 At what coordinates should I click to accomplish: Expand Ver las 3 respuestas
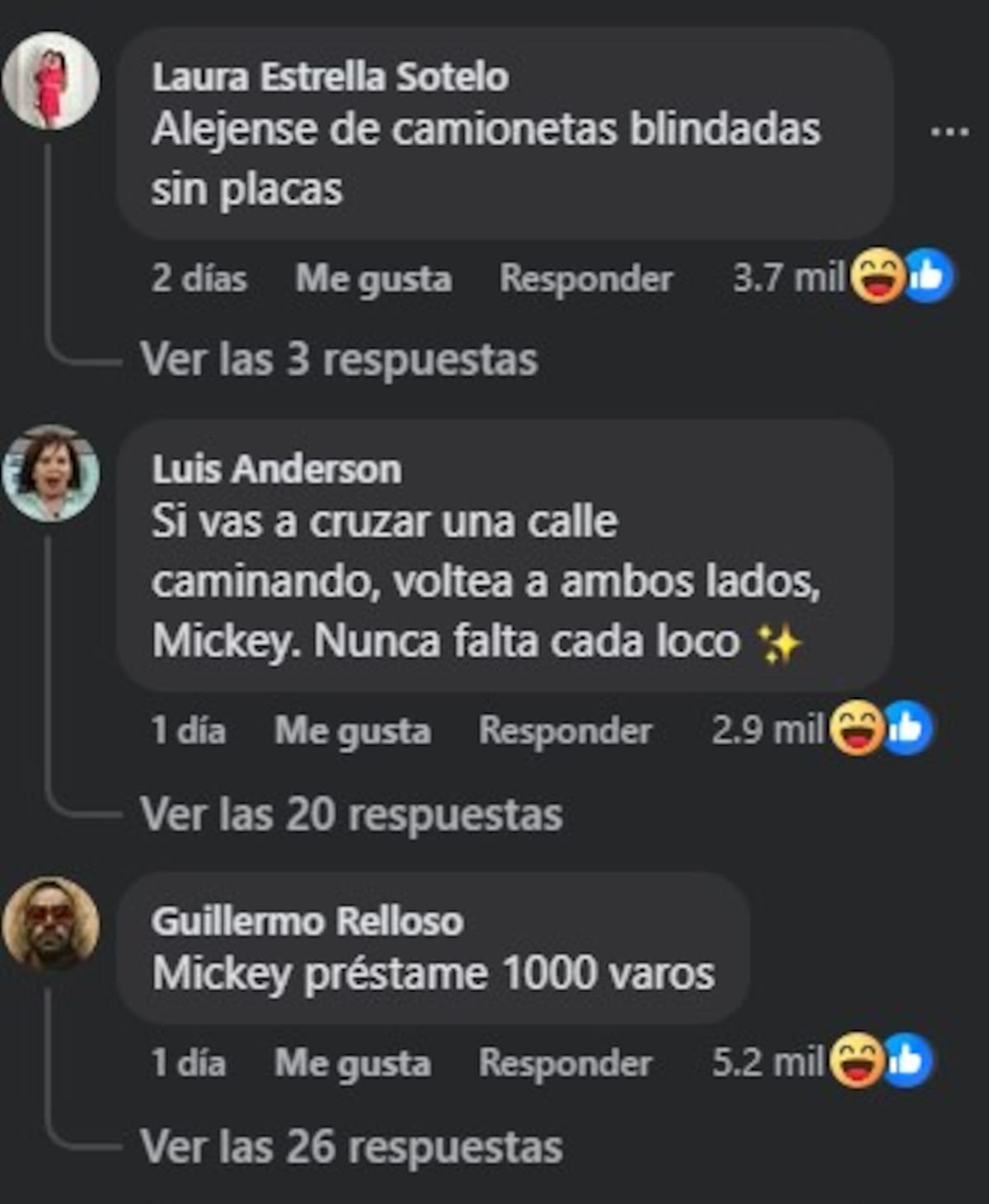click(x=339, y=359)
